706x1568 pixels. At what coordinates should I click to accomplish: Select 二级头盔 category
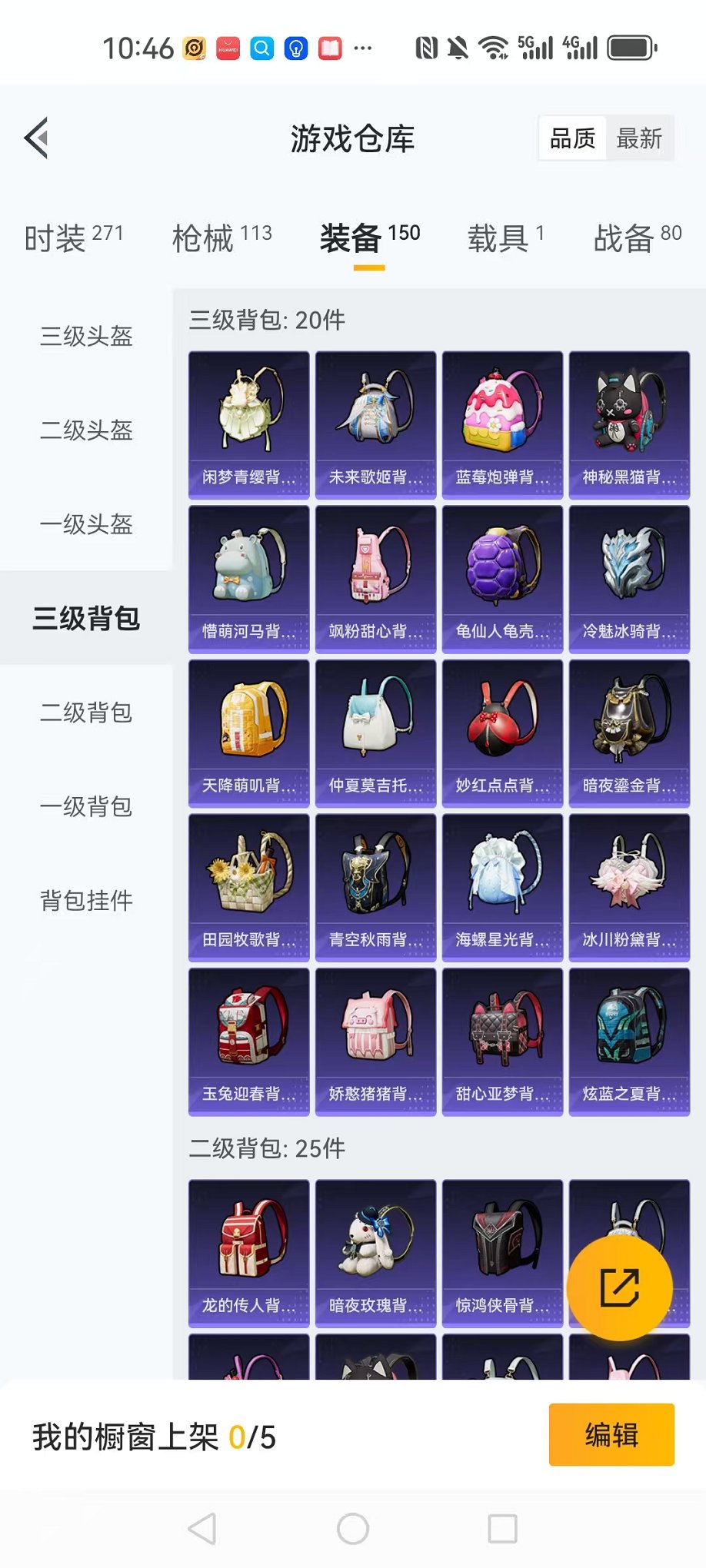point(86,430)
